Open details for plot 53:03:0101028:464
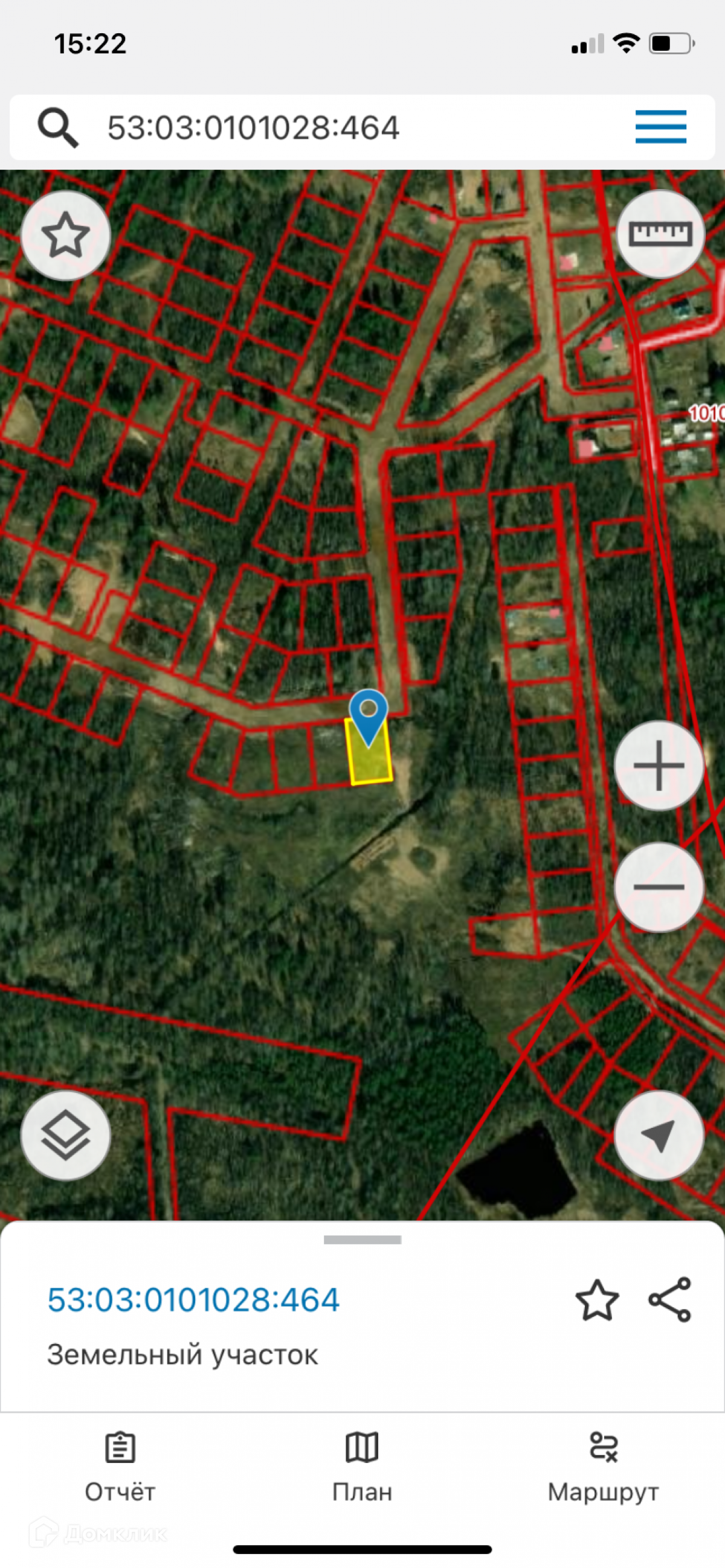Image resolution: width=725 pixels, height=1568 pixels. pyautogui.click(x=193, y=1299)
